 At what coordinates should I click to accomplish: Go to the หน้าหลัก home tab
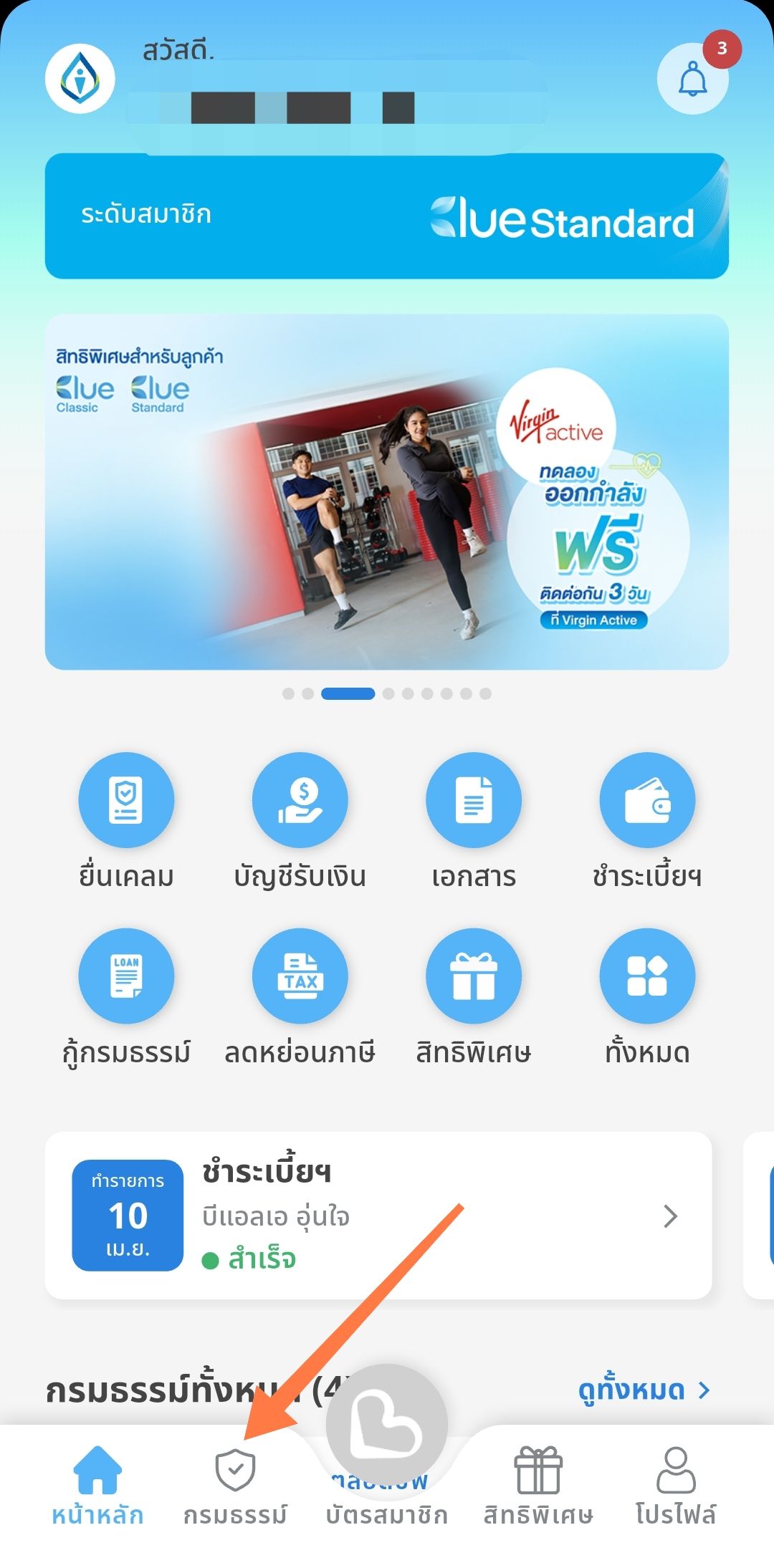click(x=97, y=1486)
